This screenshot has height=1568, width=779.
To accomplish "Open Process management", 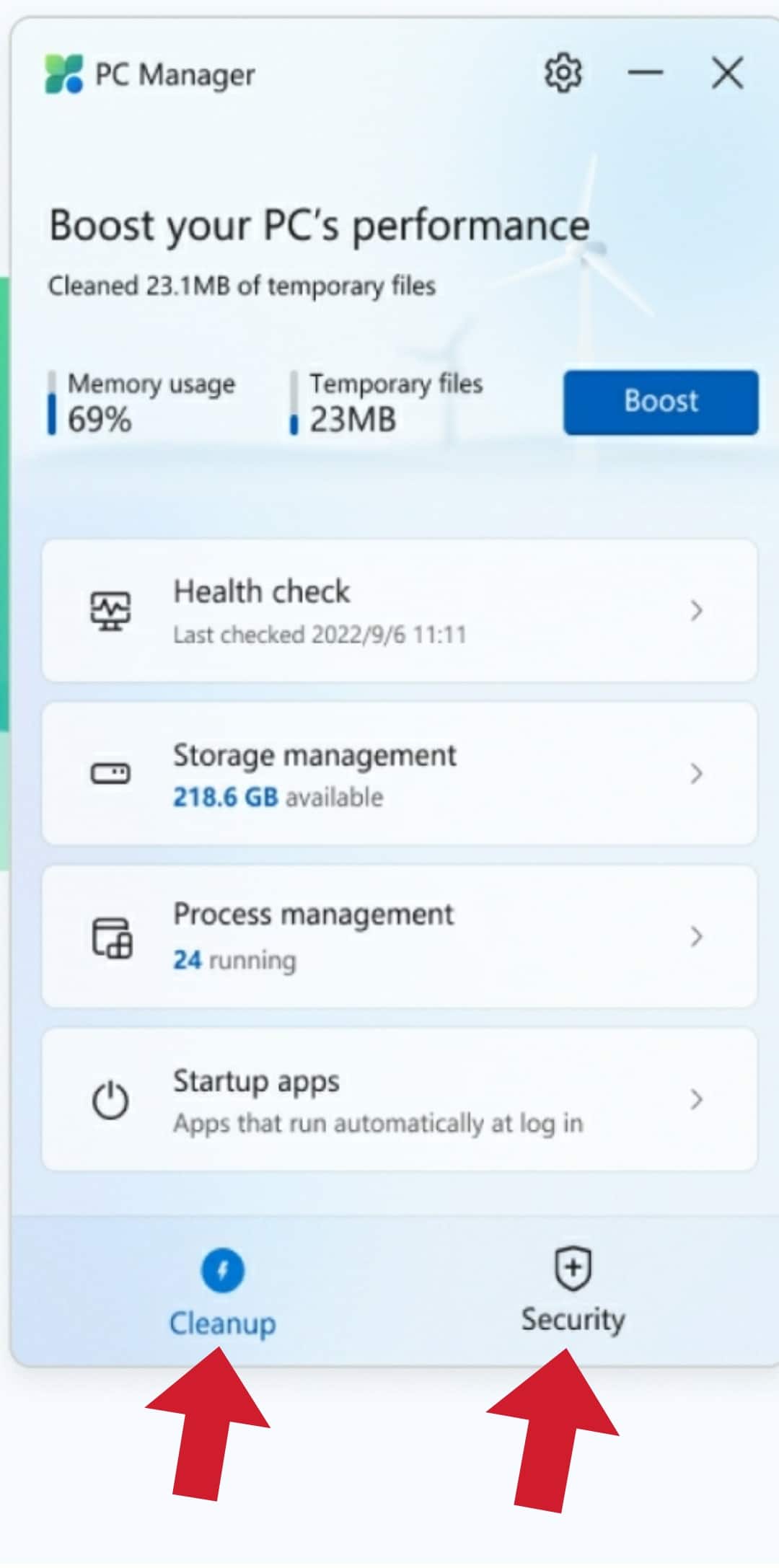I will click(399, 936).
